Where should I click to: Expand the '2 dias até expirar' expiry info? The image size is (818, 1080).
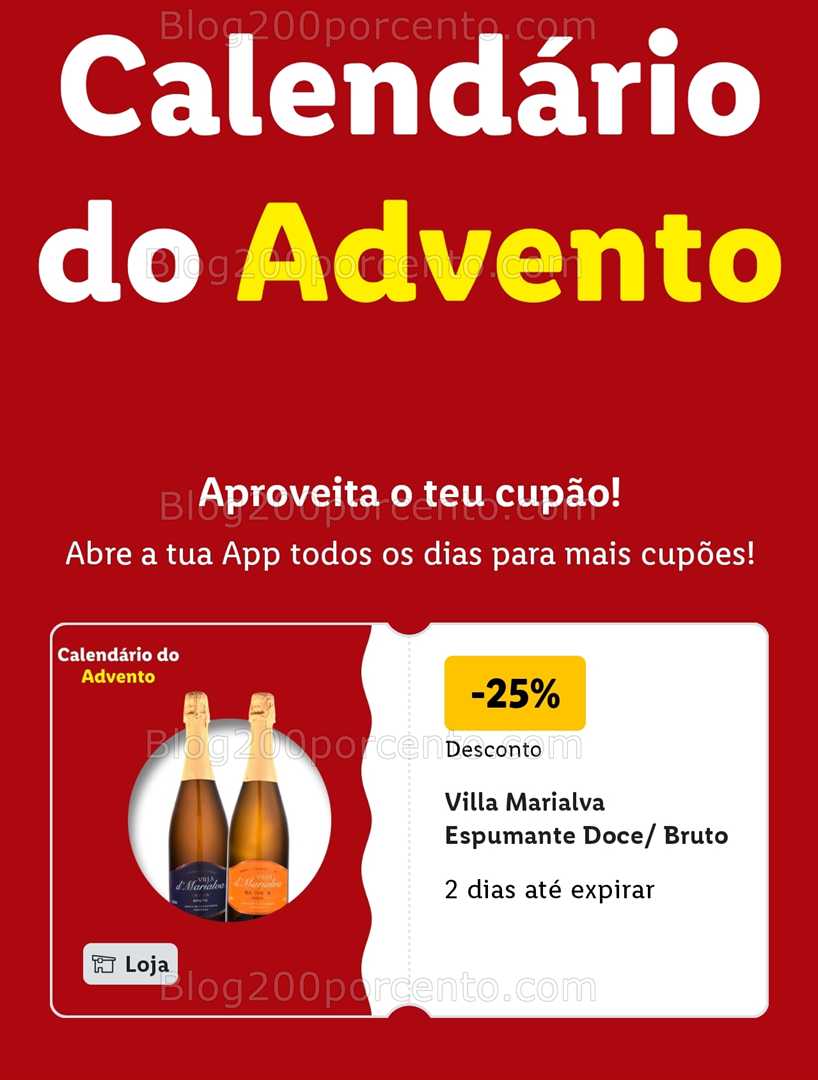click(550, 888)
